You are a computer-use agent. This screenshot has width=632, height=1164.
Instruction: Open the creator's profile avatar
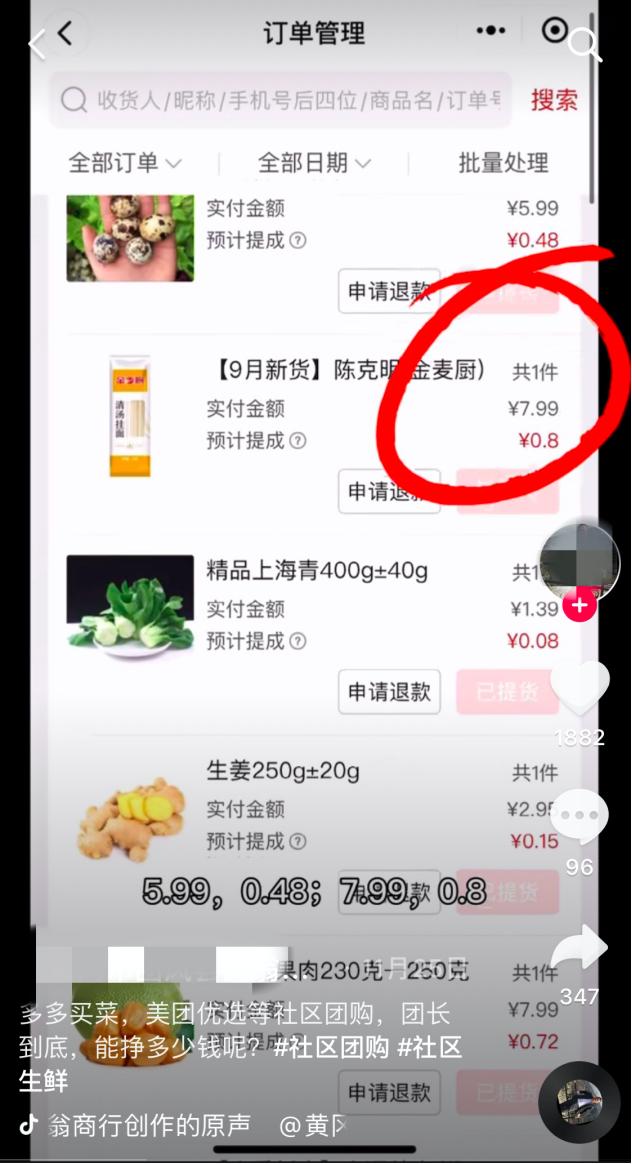click(579, 561)
